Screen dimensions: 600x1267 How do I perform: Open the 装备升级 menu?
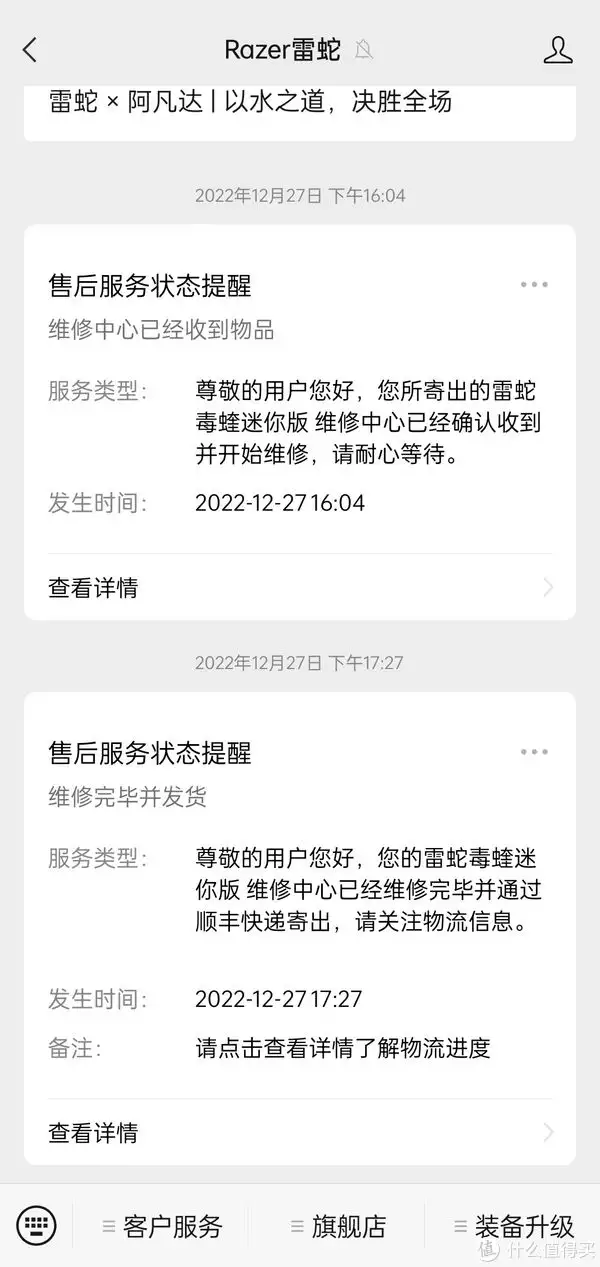(514, 1226)
